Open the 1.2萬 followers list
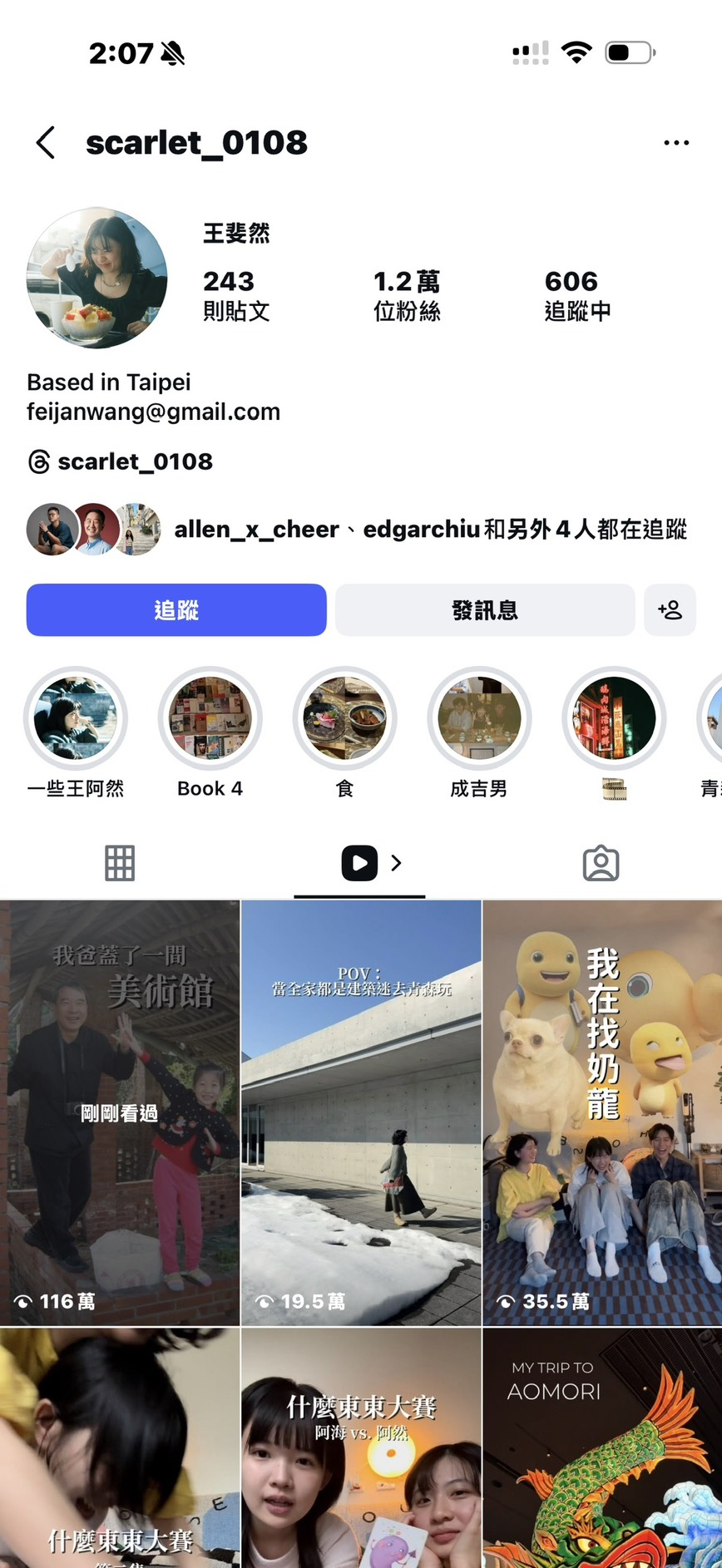This screenshot has height=1568, width=722. tap(407, 295)
